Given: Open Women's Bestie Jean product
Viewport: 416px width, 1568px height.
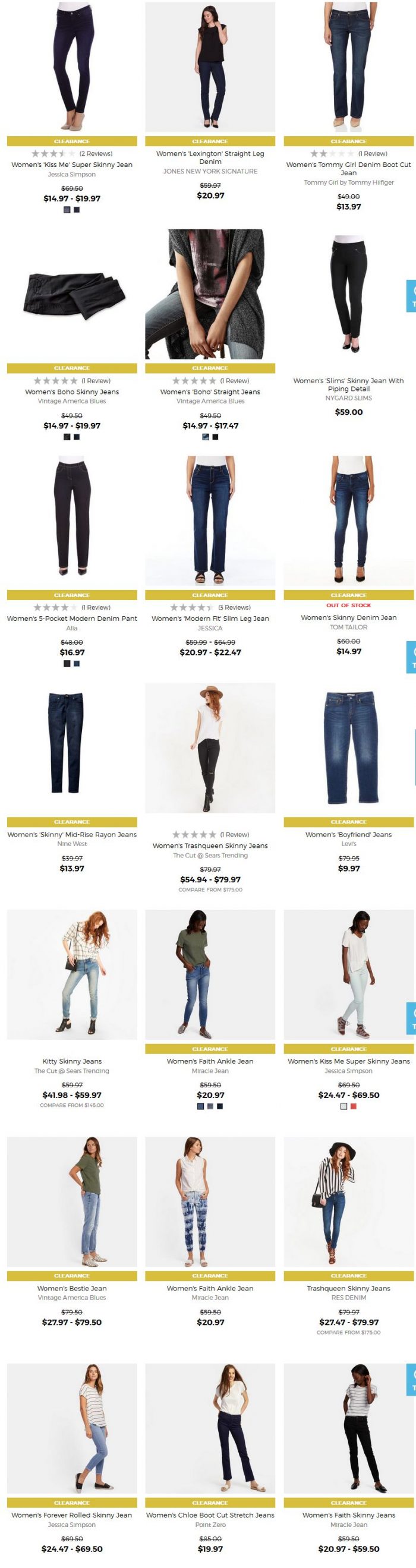Looking at the screenshot, I should (72, 1288).
